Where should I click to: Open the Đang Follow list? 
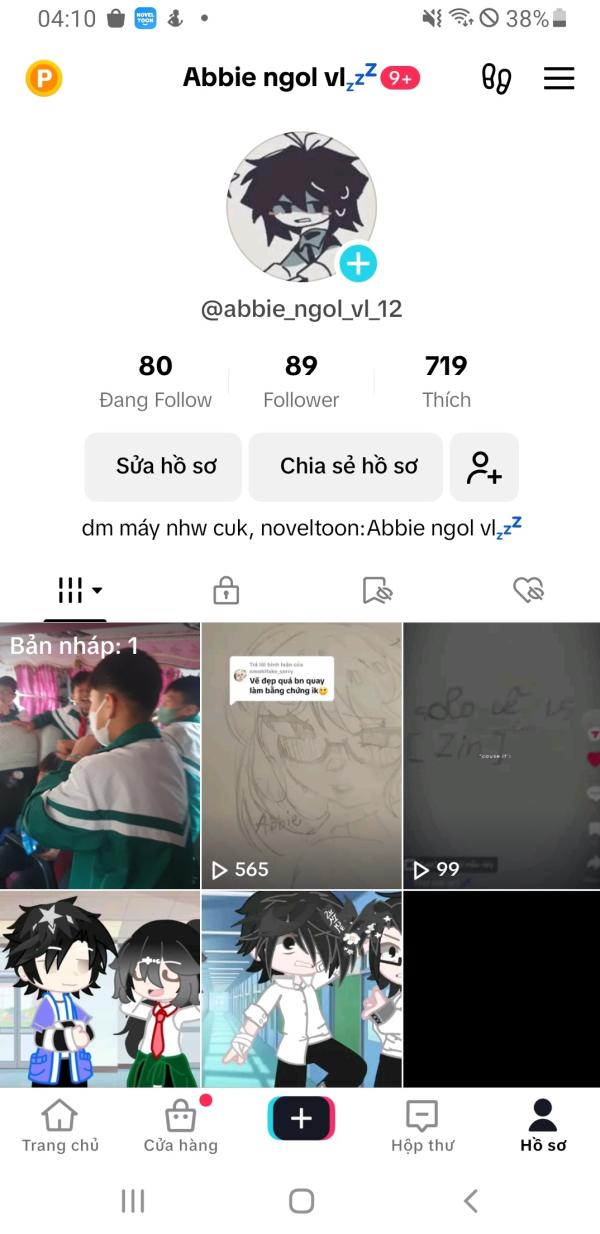click(x=155, y=382)
